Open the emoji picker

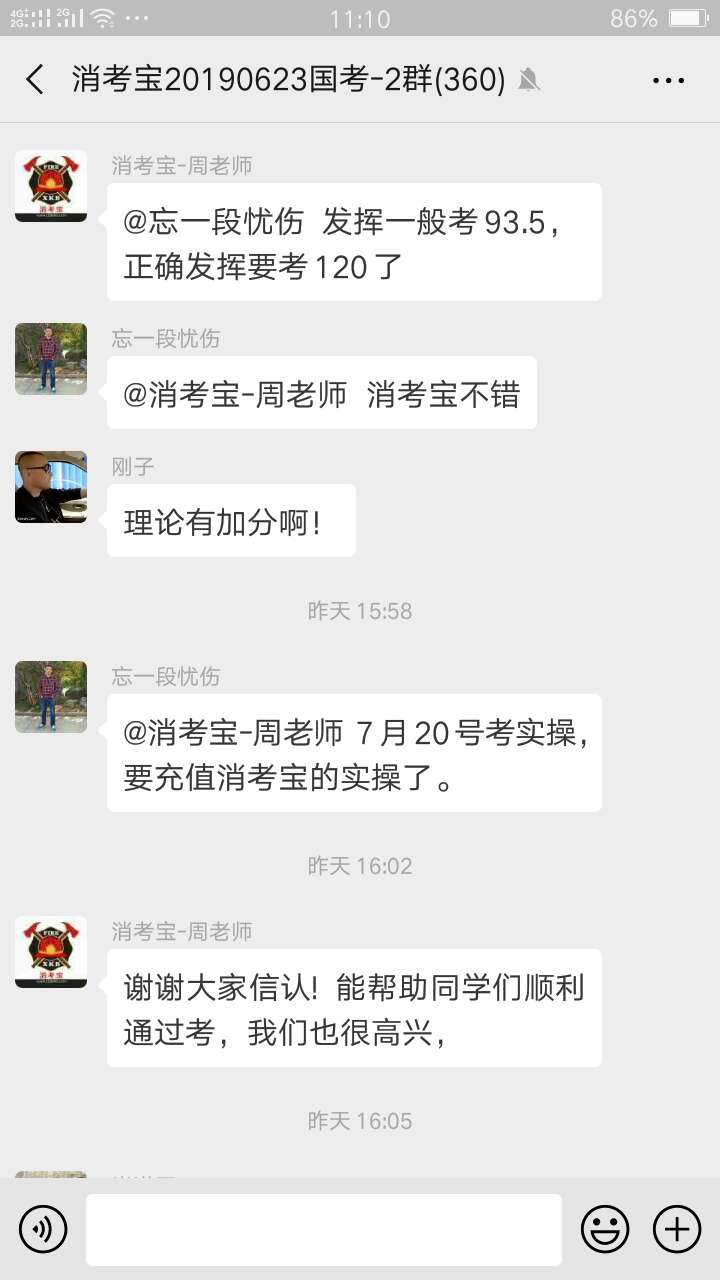point(605,1229)
